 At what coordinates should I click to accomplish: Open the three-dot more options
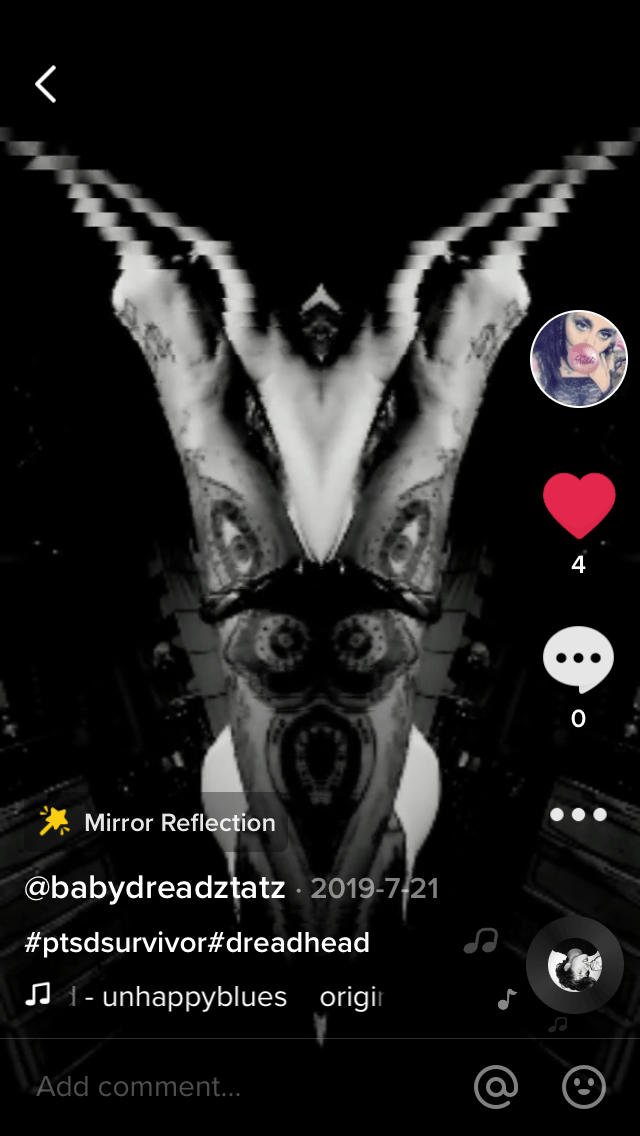578,815
